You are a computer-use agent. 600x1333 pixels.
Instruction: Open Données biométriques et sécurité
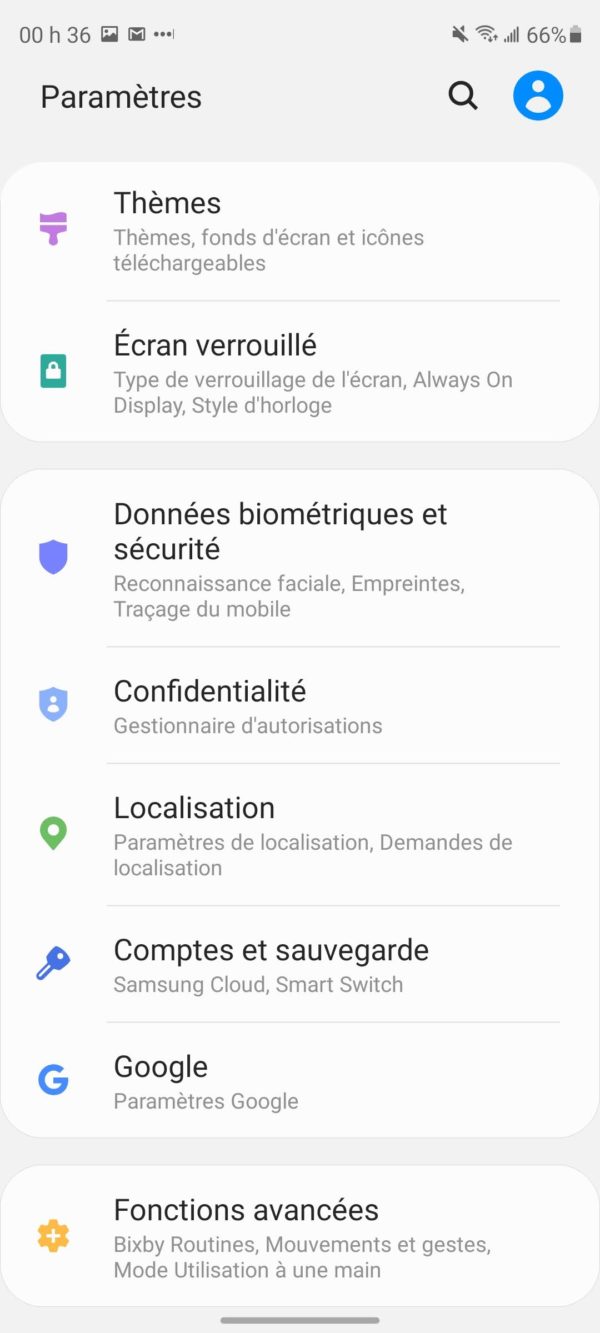point(300,558)
